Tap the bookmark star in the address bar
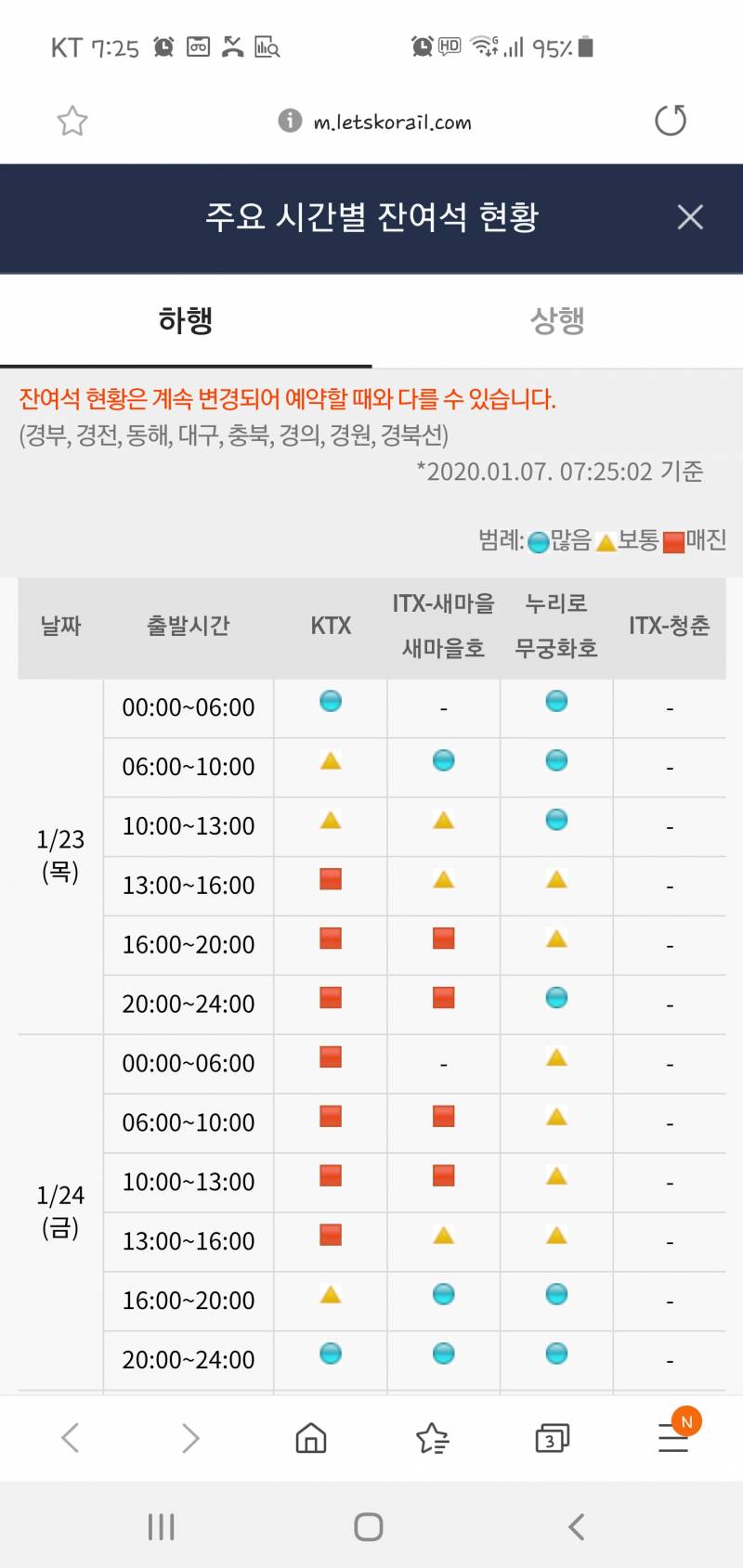The width and height of the screenshot is (743, 1568). pos(72,120)
